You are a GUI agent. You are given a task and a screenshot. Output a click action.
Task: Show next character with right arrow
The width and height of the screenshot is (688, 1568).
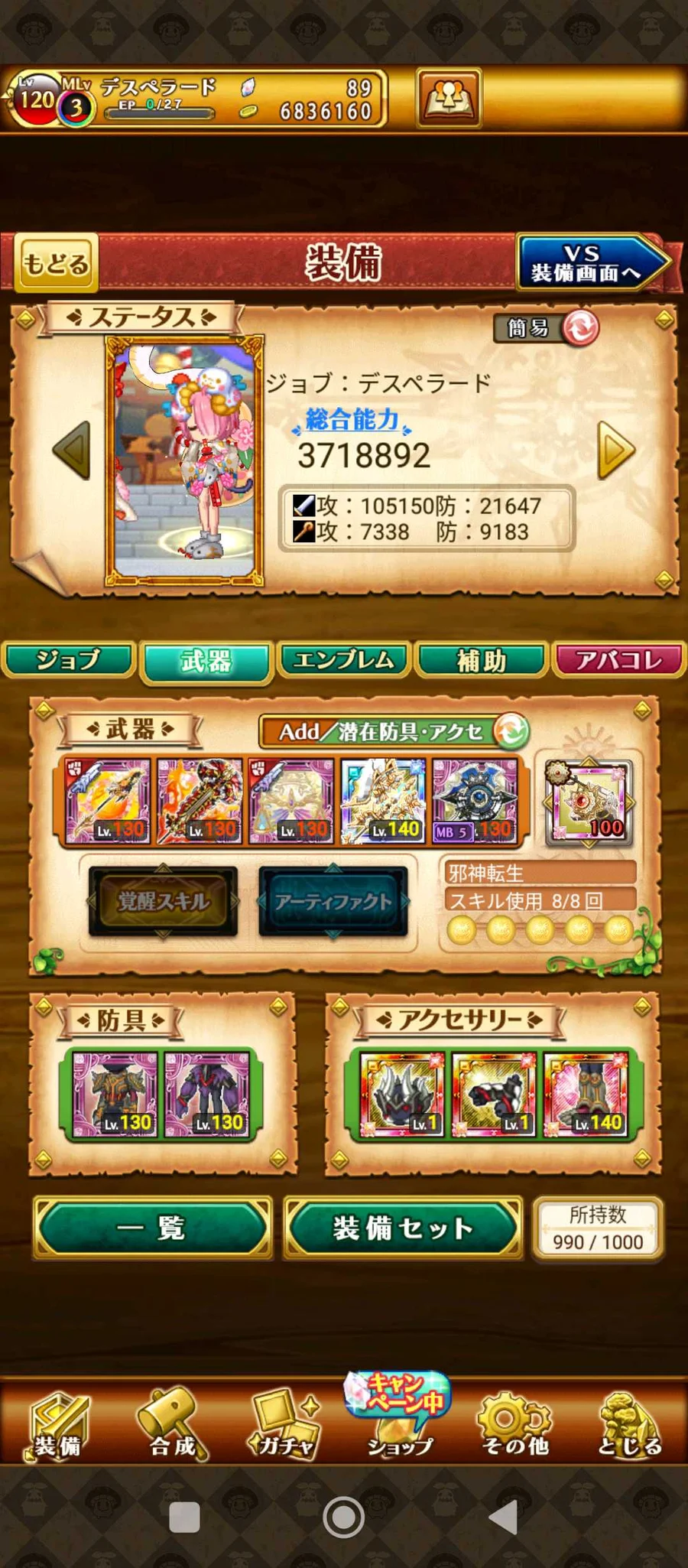point(616,451)
